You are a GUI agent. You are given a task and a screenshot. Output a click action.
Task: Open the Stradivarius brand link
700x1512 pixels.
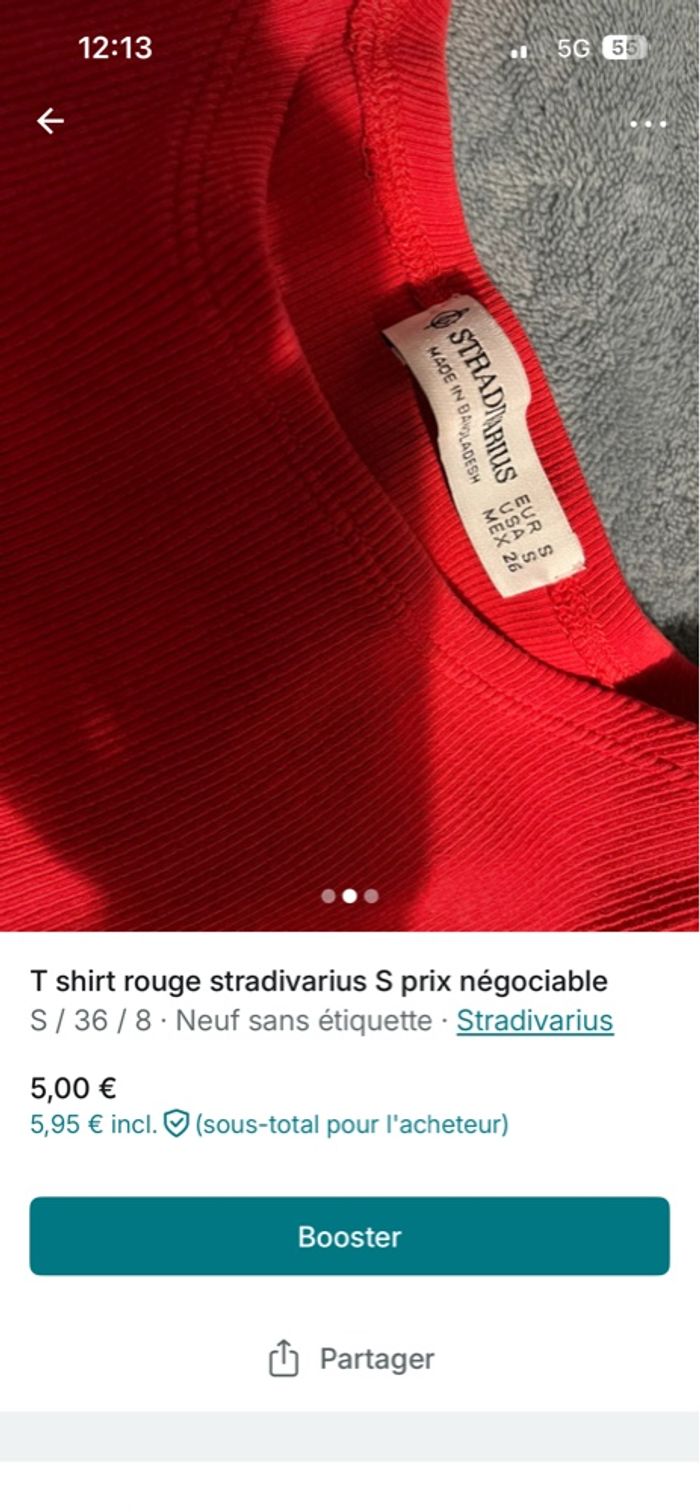coord(534,1021)
